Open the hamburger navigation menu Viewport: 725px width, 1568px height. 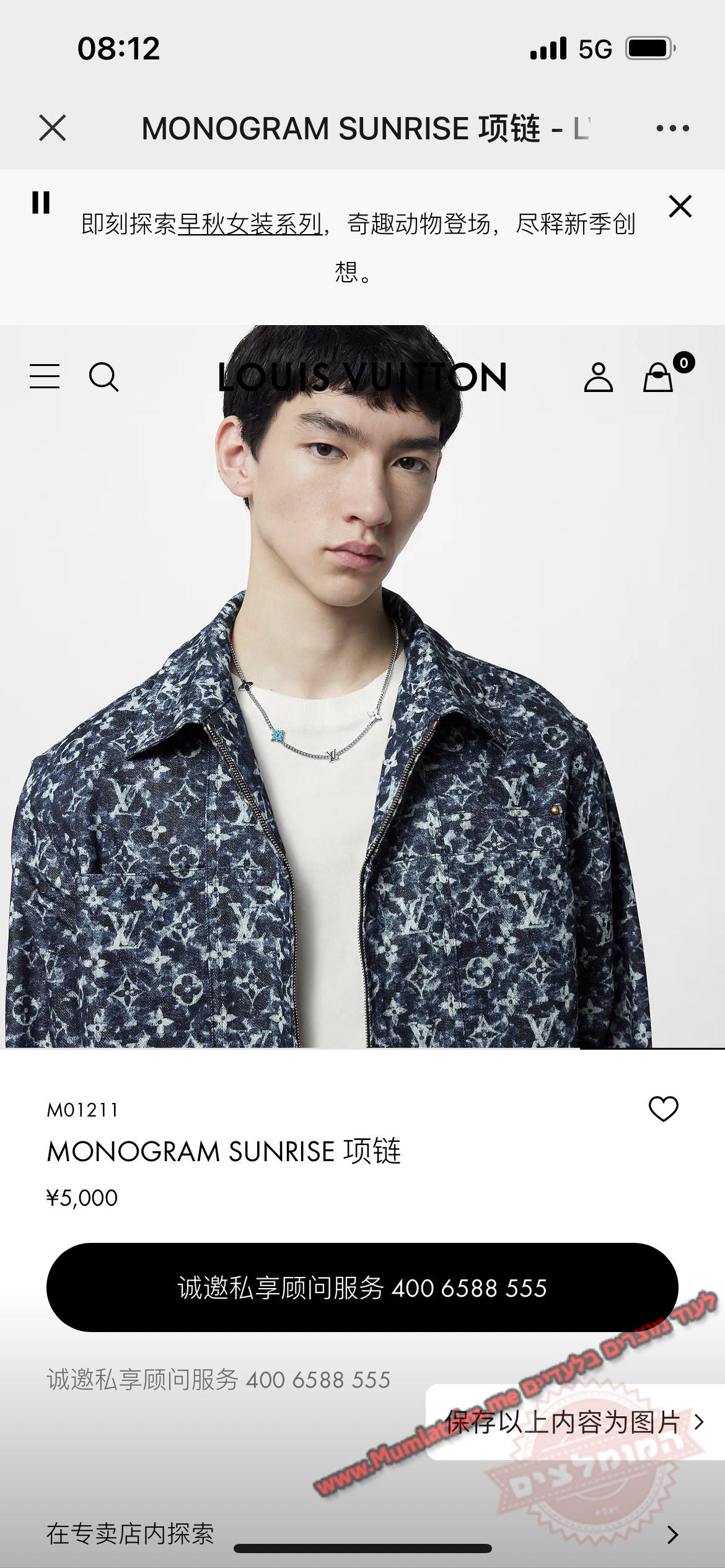(45, 377)
